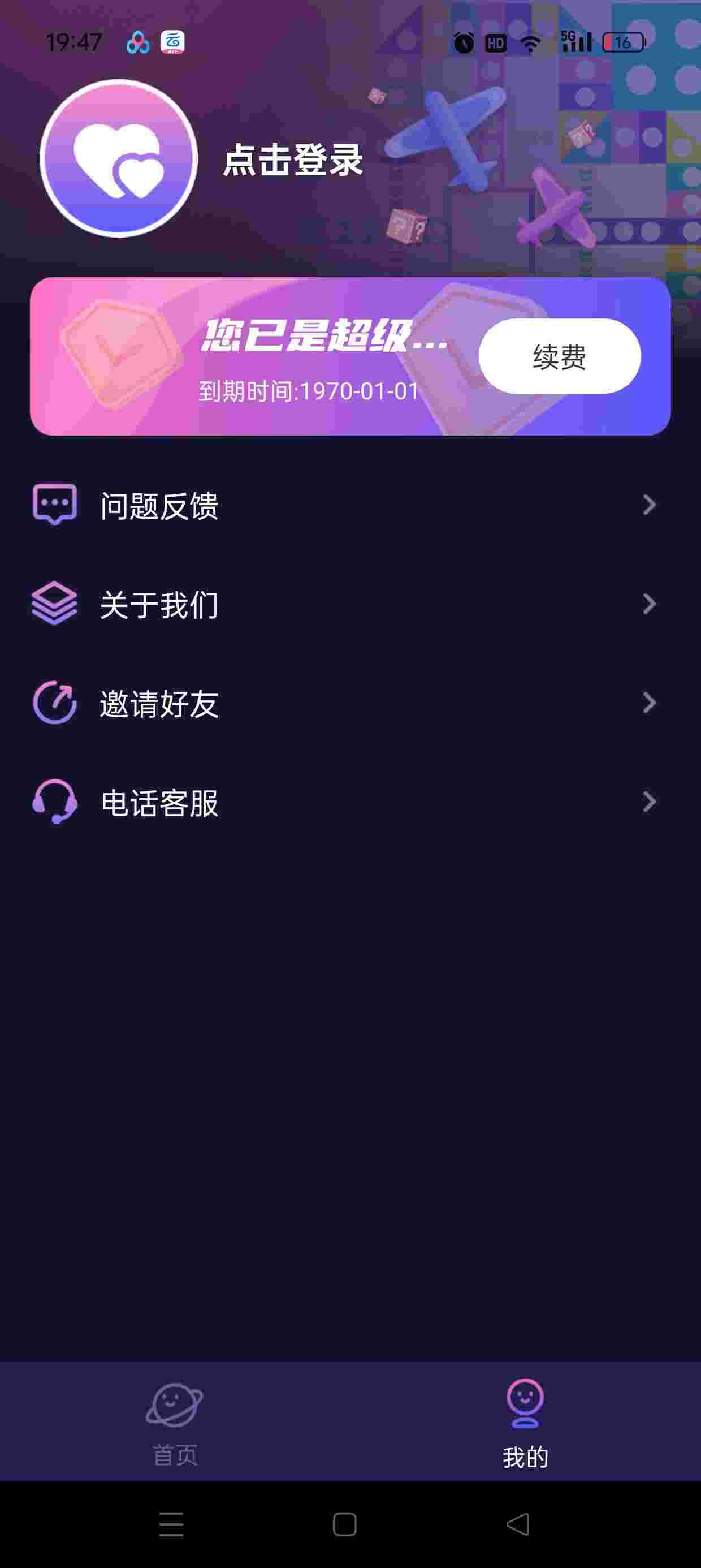This screenshot has height=1568, width=701.
Task: Click the 关于我们 layers icon
Action: pos(55,604)
